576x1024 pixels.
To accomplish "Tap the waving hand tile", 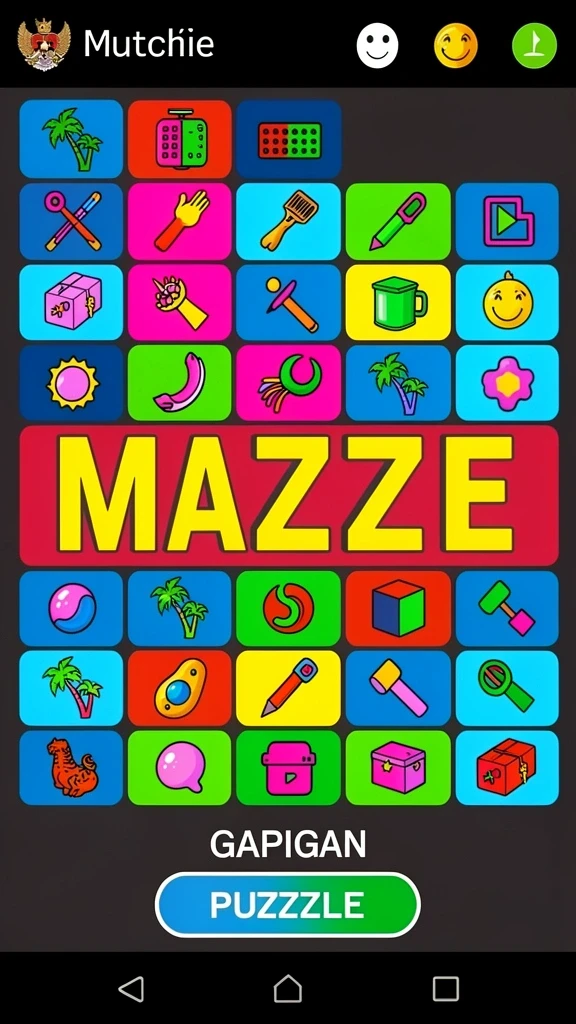I will (180, 221).
